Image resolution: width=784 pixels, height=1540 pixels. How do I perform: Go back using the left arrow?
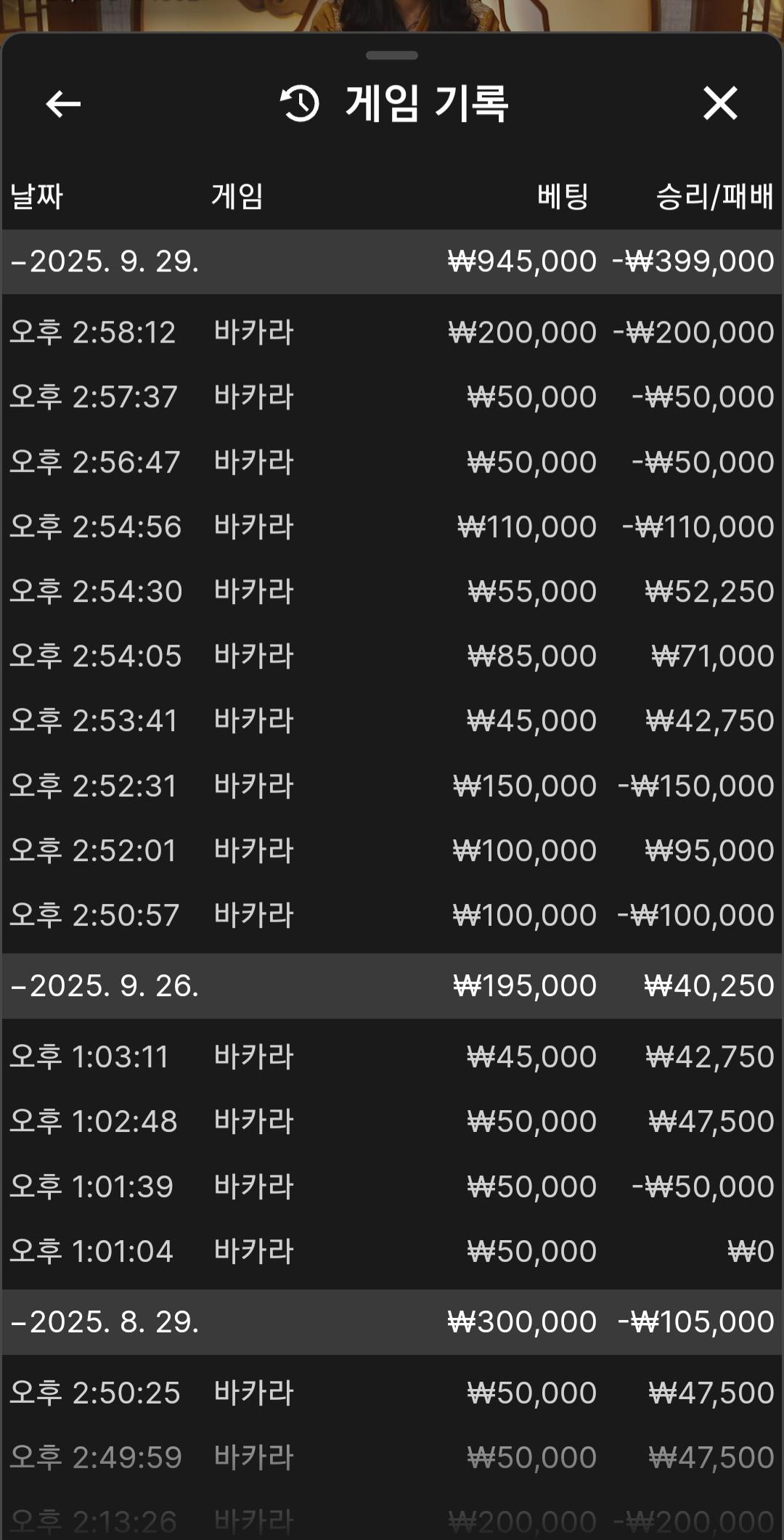(63, 104)
